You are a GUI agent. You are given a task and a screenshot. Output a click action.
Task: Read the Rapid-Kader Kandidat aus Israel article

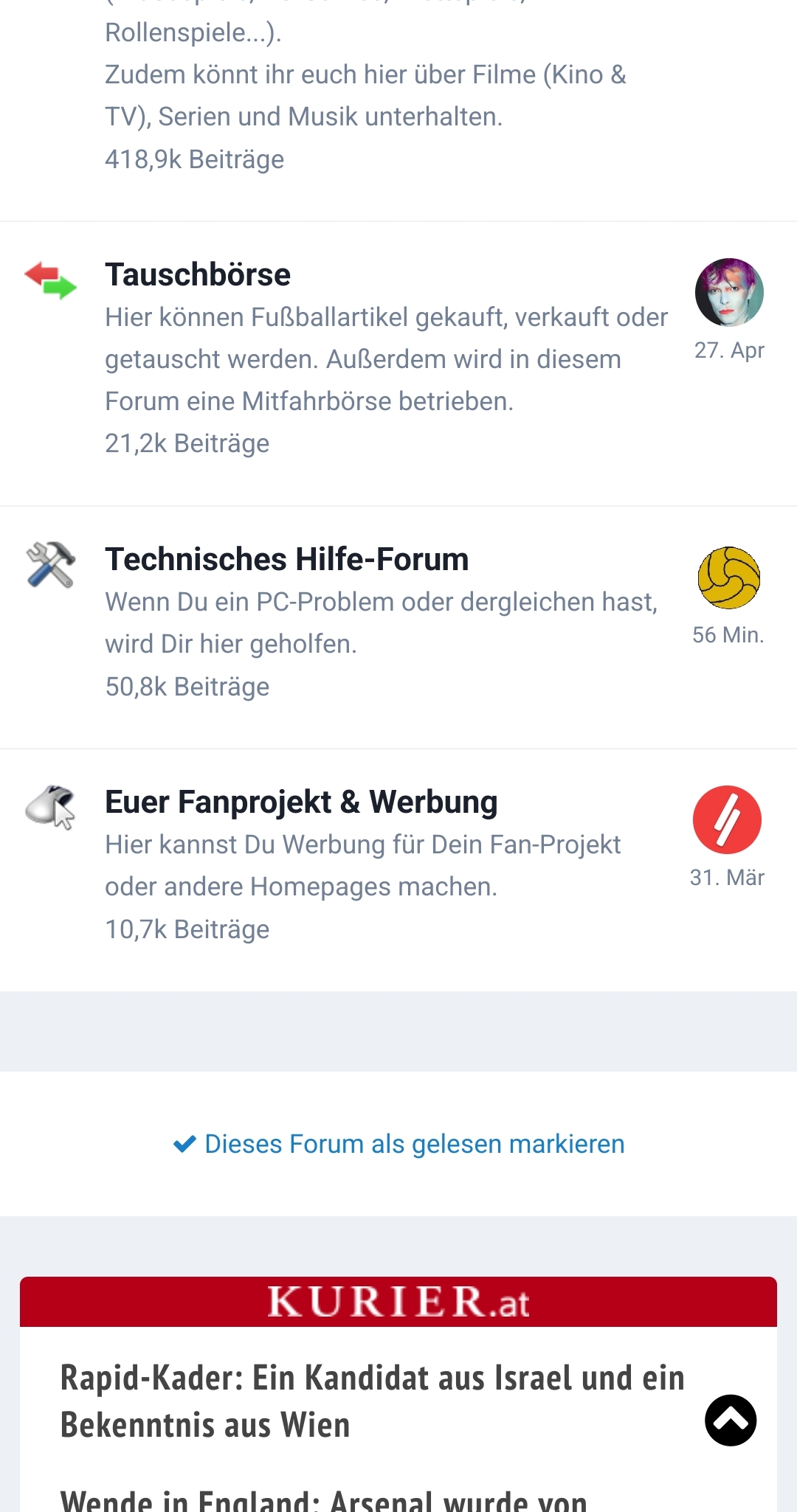[373, 1401]
